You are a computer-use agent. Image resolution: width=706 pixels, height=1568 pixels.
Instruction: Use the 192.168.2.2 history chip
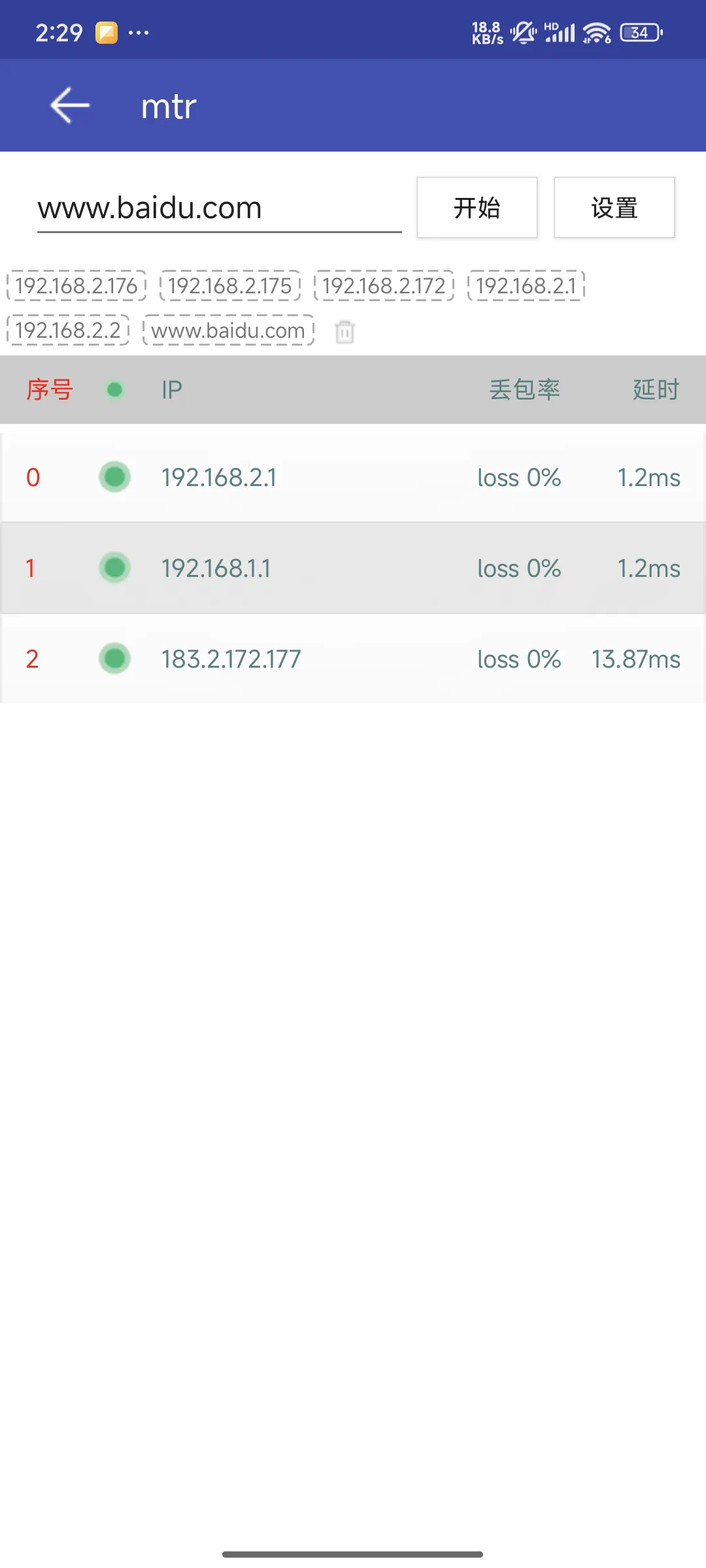coord(68,330)
